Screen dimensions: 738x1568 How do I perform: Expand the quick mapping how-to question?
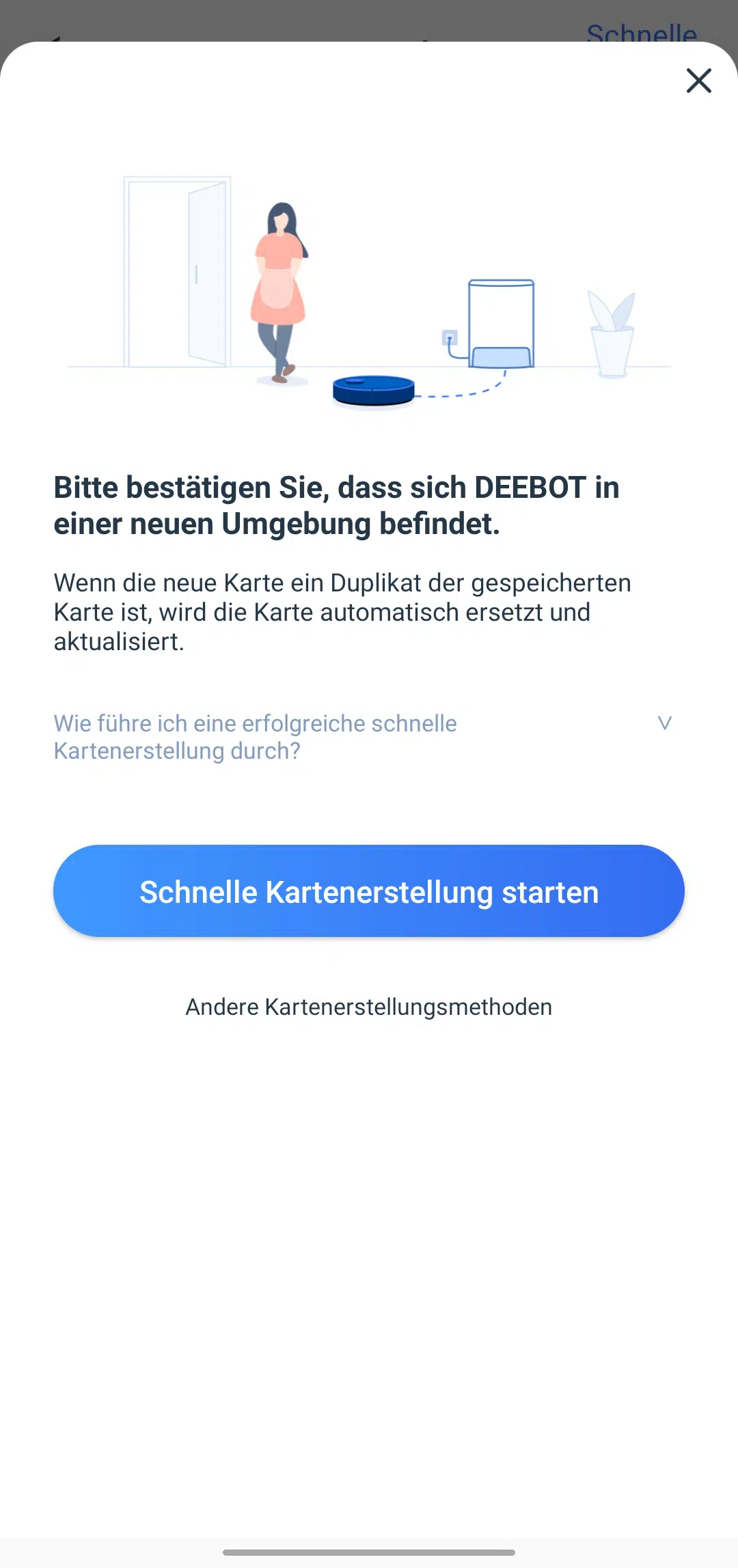pos(363,737)
